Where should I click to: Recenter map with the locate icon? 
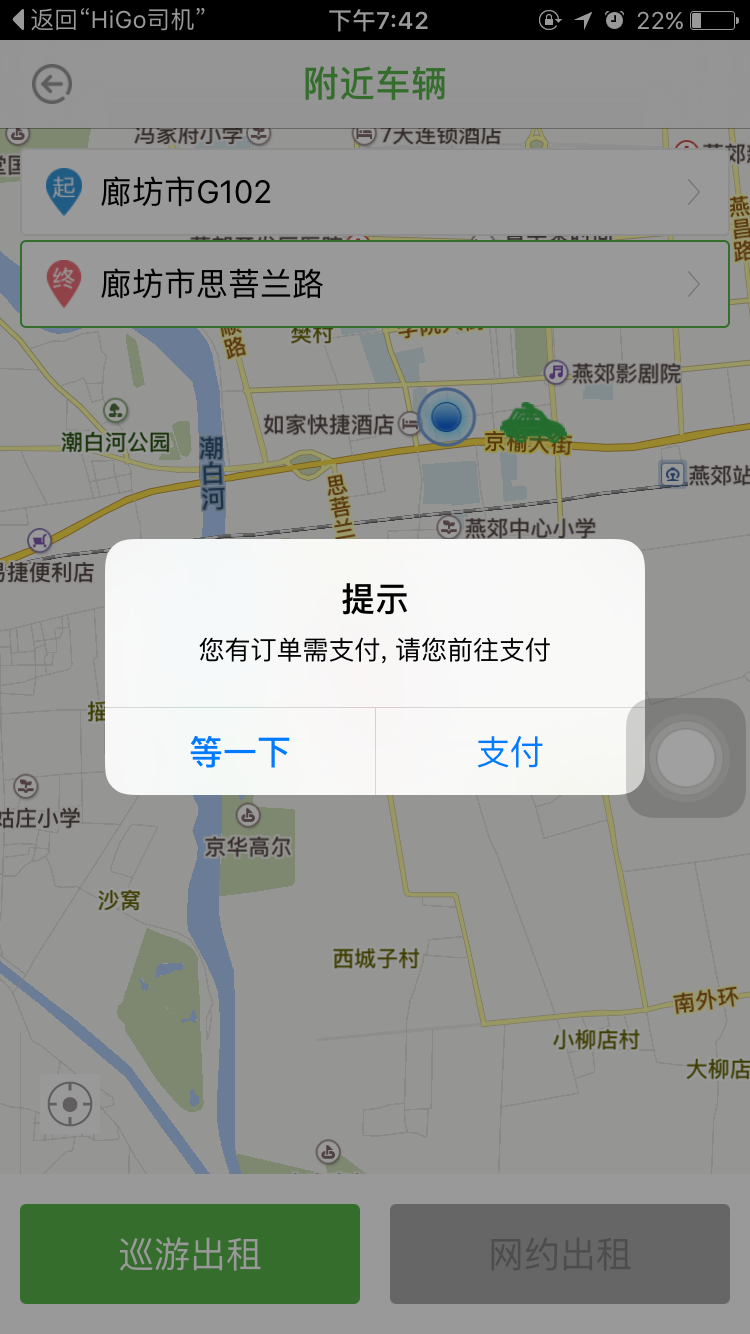(70, 1105)
